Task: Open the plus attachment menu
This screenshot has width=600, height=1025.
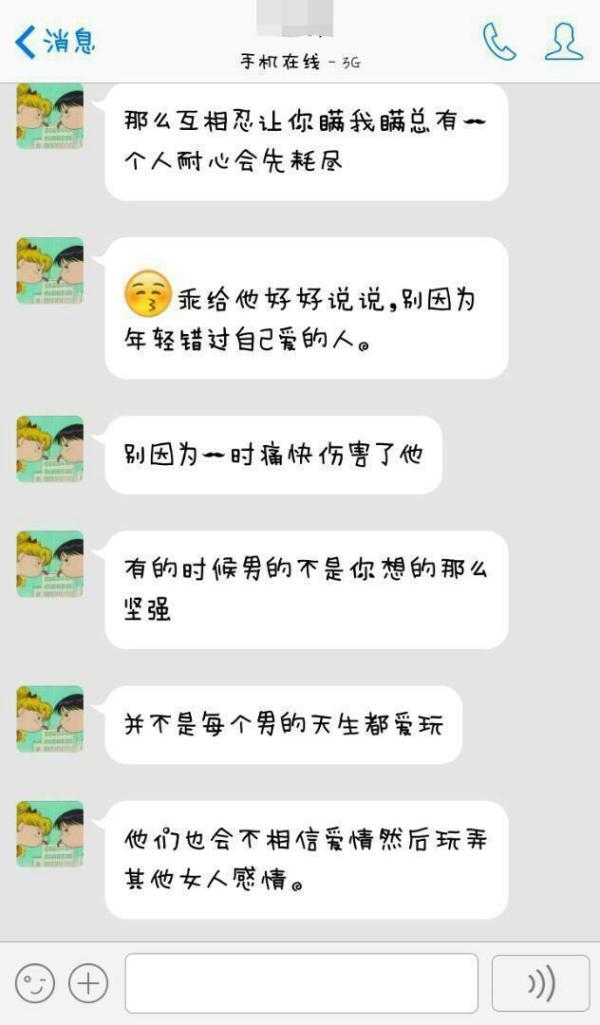Action: pos(88,983)
